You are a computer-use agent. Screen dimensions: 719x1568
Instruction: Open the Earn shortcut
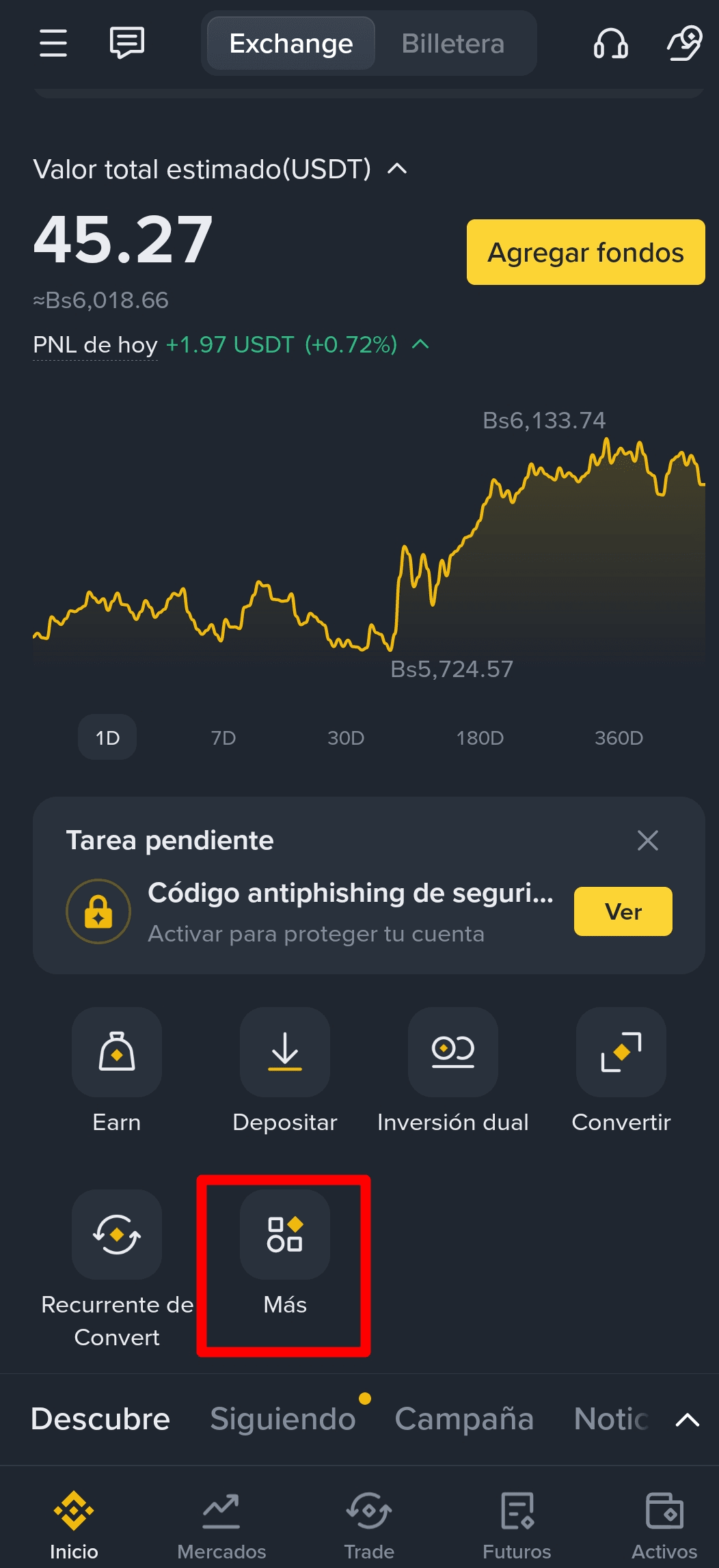tap(117, 1071)
